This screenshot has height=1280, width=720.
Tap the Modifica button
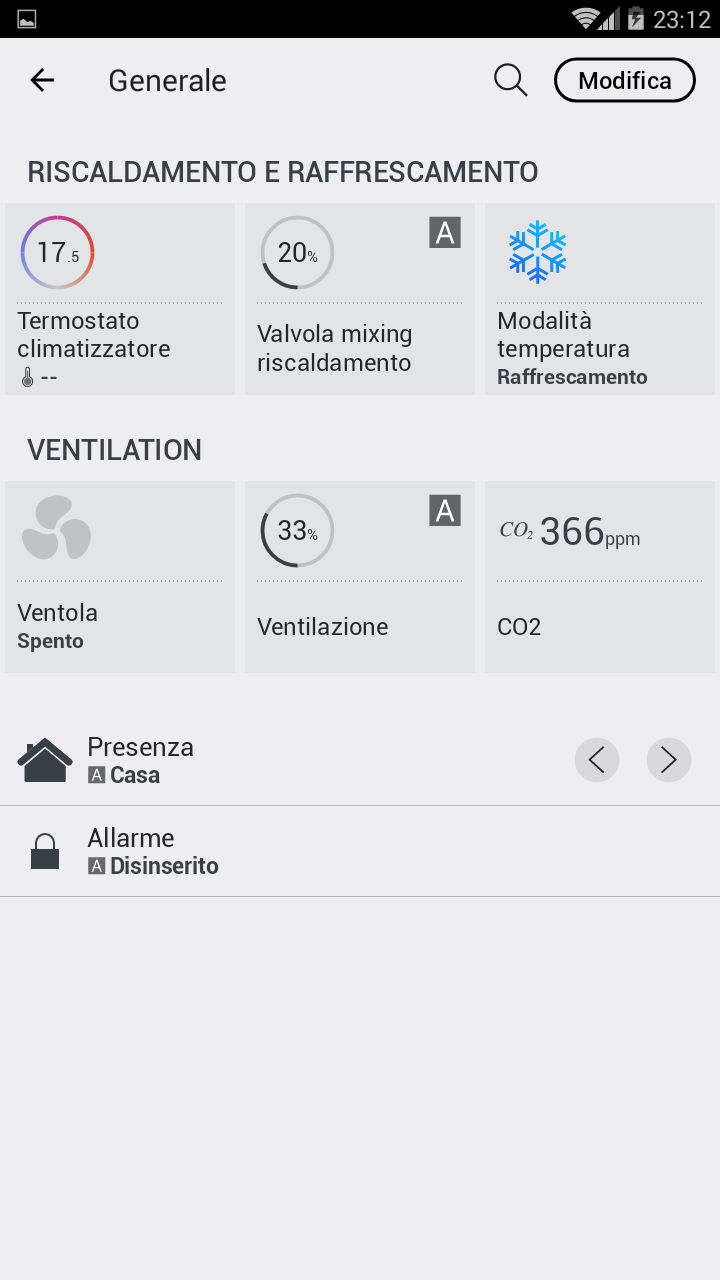pos(625,80)
